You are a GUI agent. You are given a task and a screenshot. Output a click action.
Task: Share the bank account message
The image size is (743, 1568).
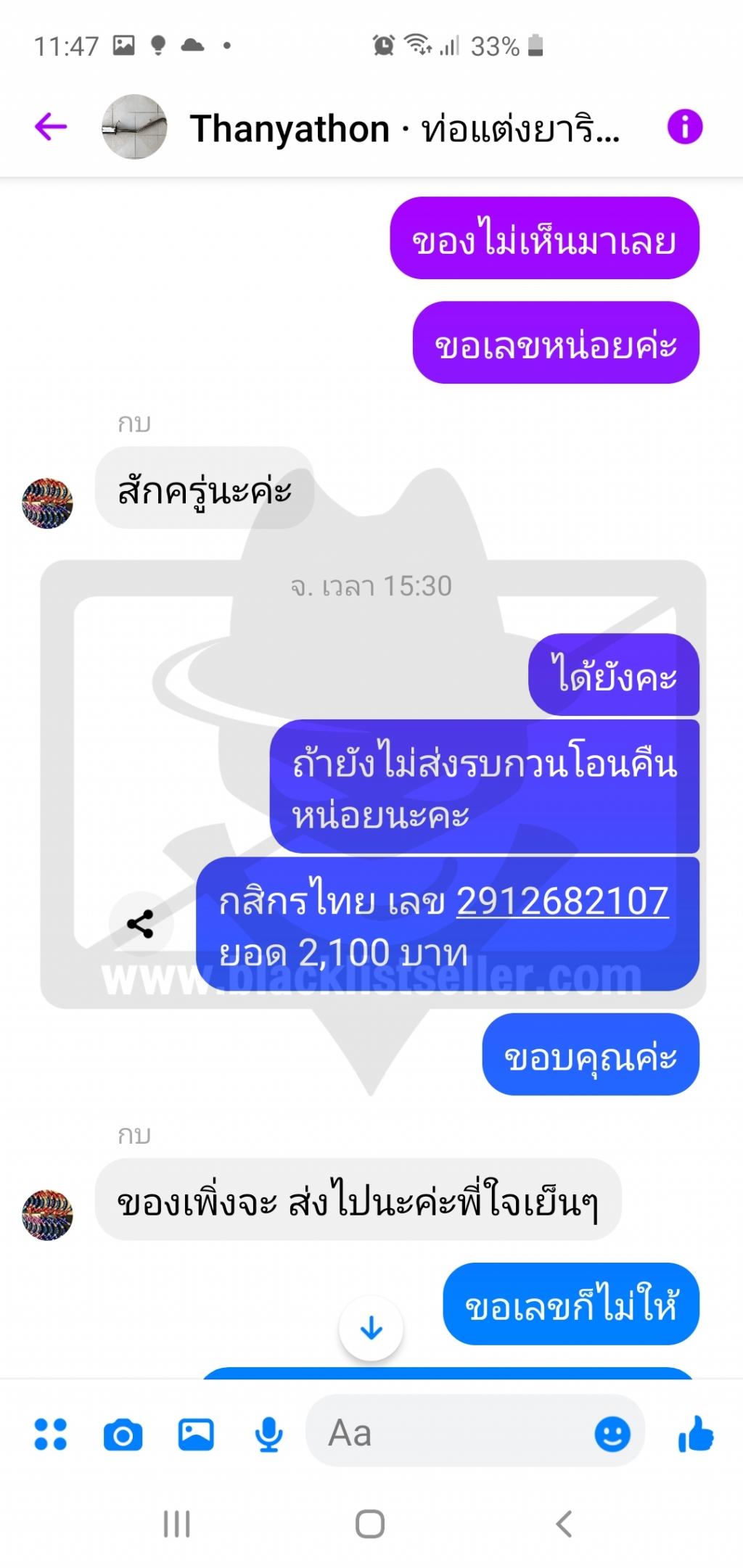[x=140, y=924]
